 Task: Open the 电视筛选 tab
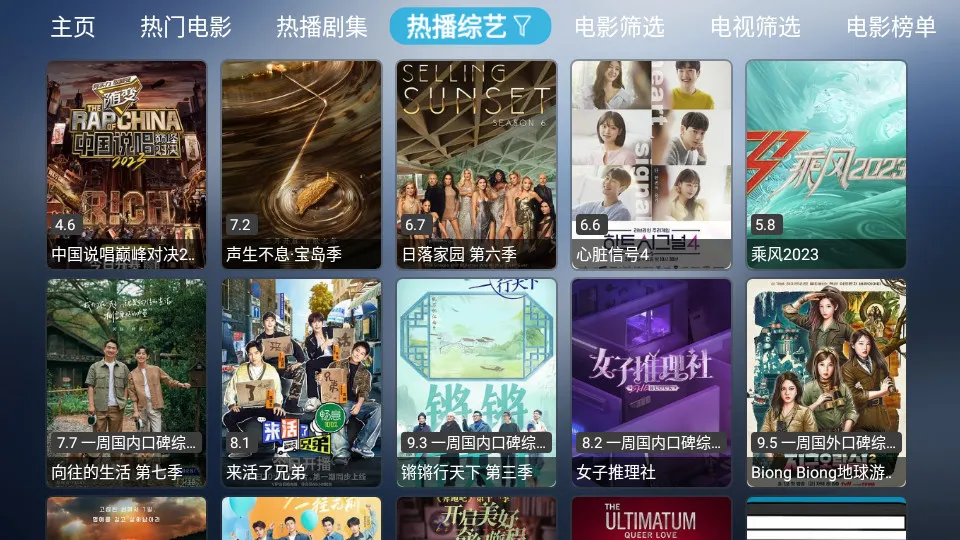tap(756, 27)
